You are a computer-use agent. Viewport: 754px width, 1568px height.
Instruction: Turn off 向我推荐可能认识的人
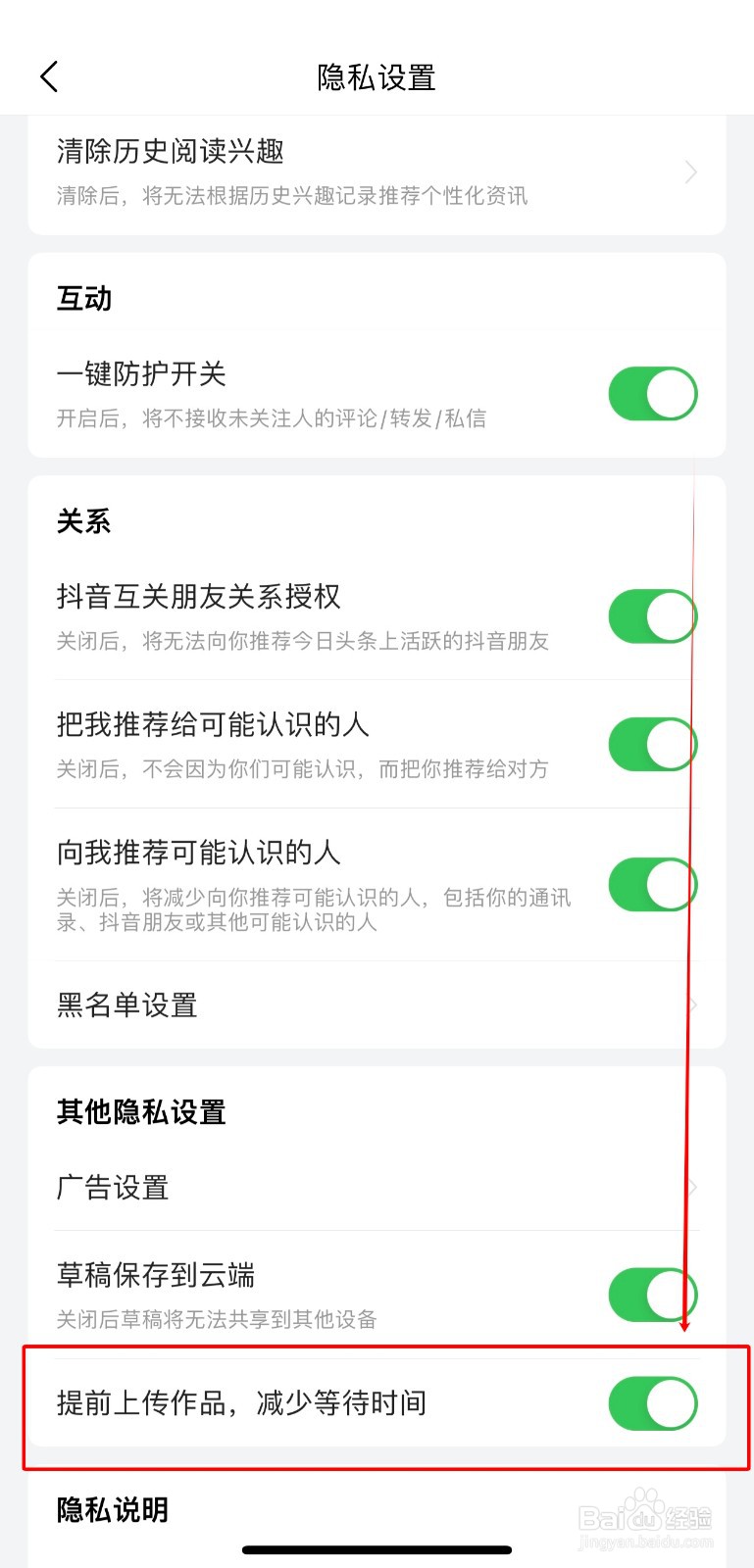651,885
